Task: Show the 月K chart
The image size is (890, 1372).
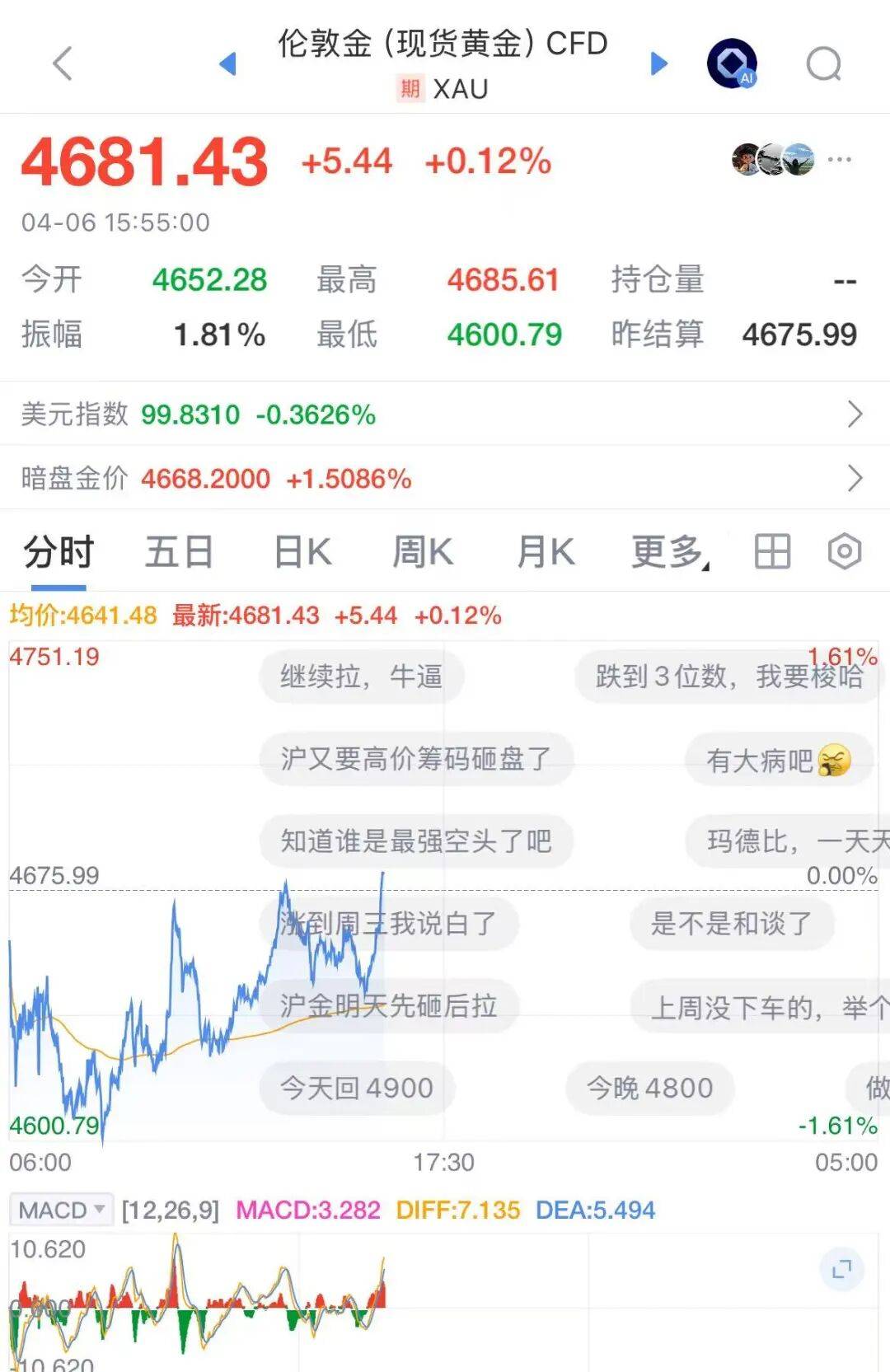Action: point(545,552)
